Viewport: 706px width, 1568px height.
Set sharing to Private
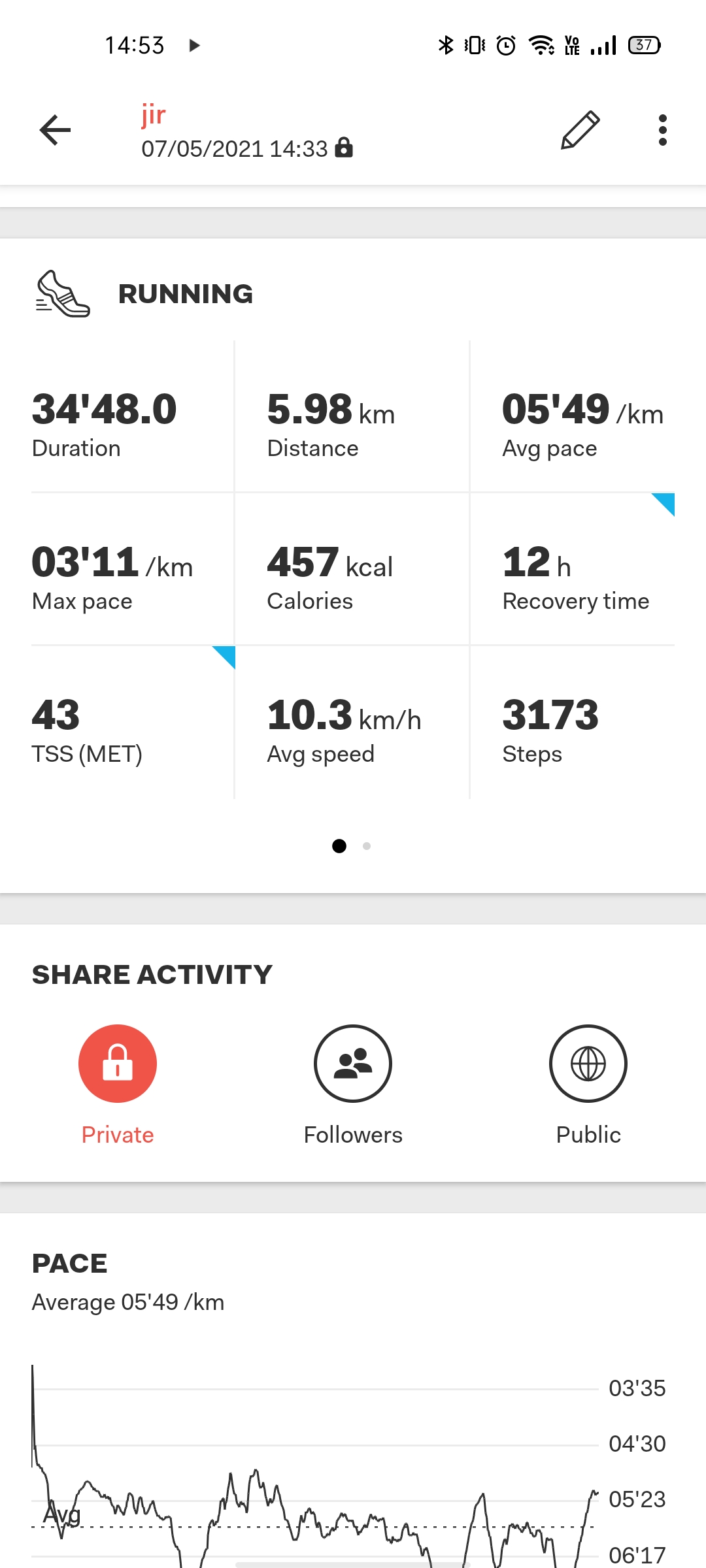click(118, 1064)
